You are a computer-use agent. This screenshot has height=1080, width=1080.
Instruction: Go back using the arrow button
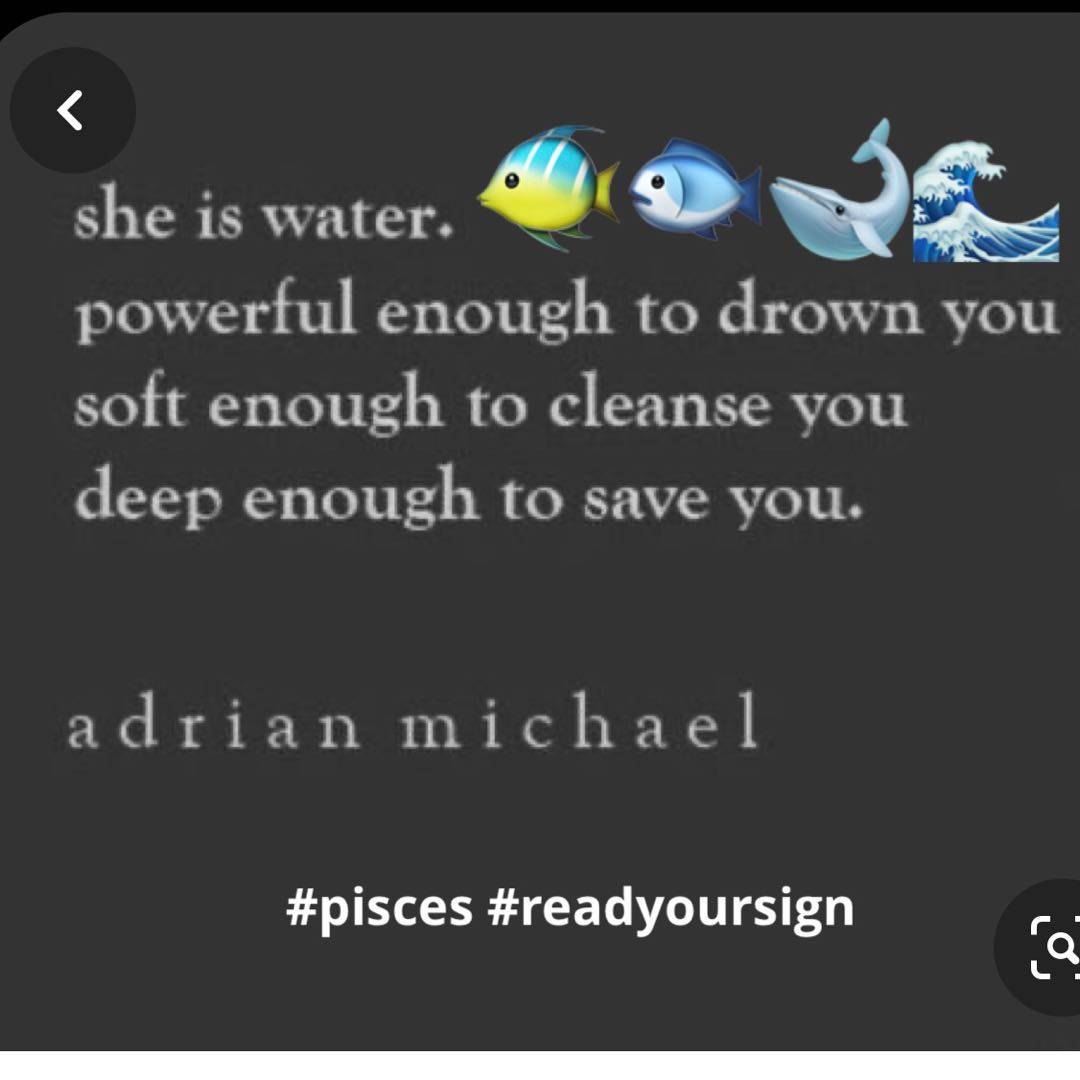coord(72,110)
